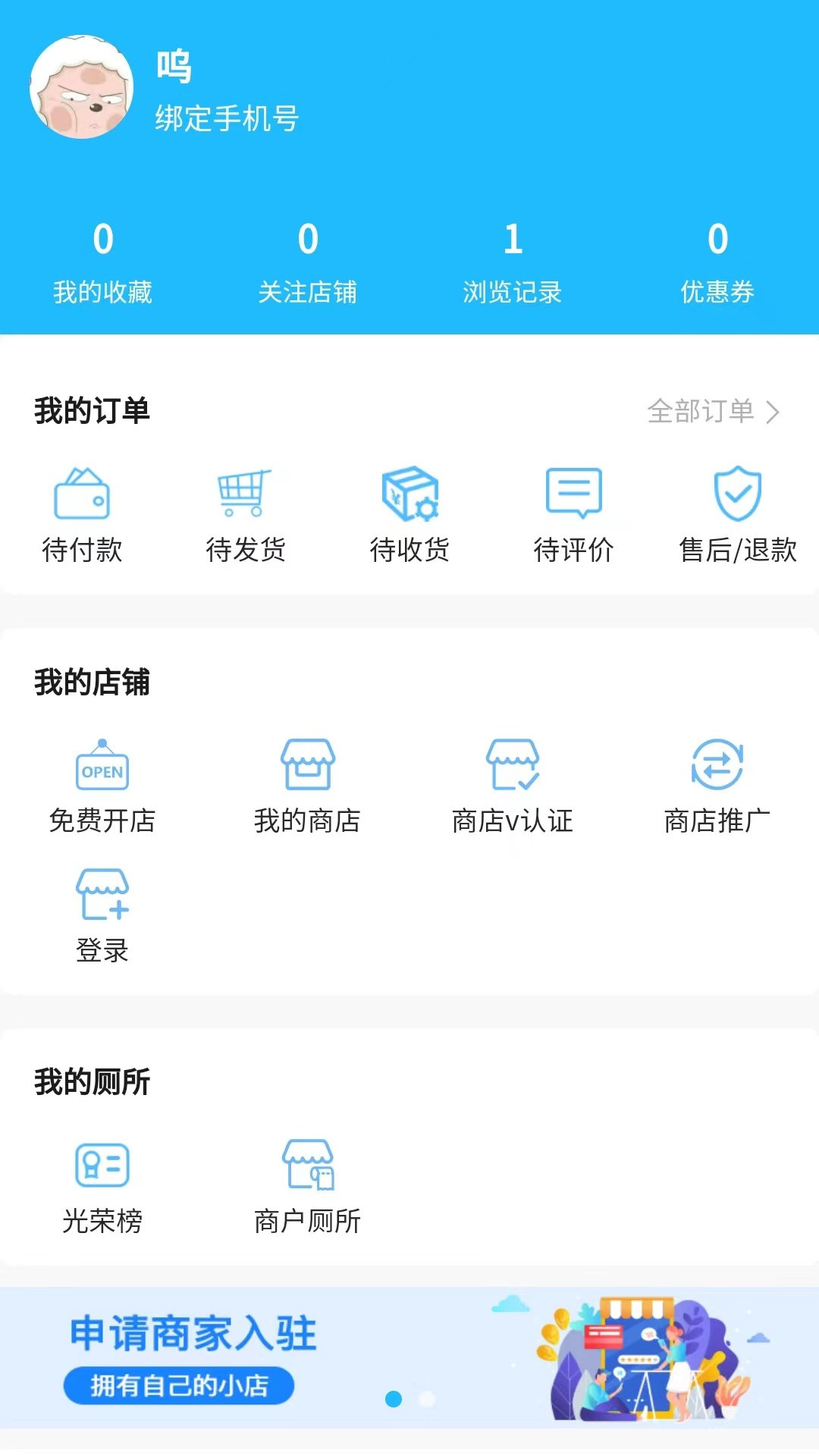Open 商店v认证 shop verification
This screenshot has height=1456, width=819.
(x=513, y=786)
